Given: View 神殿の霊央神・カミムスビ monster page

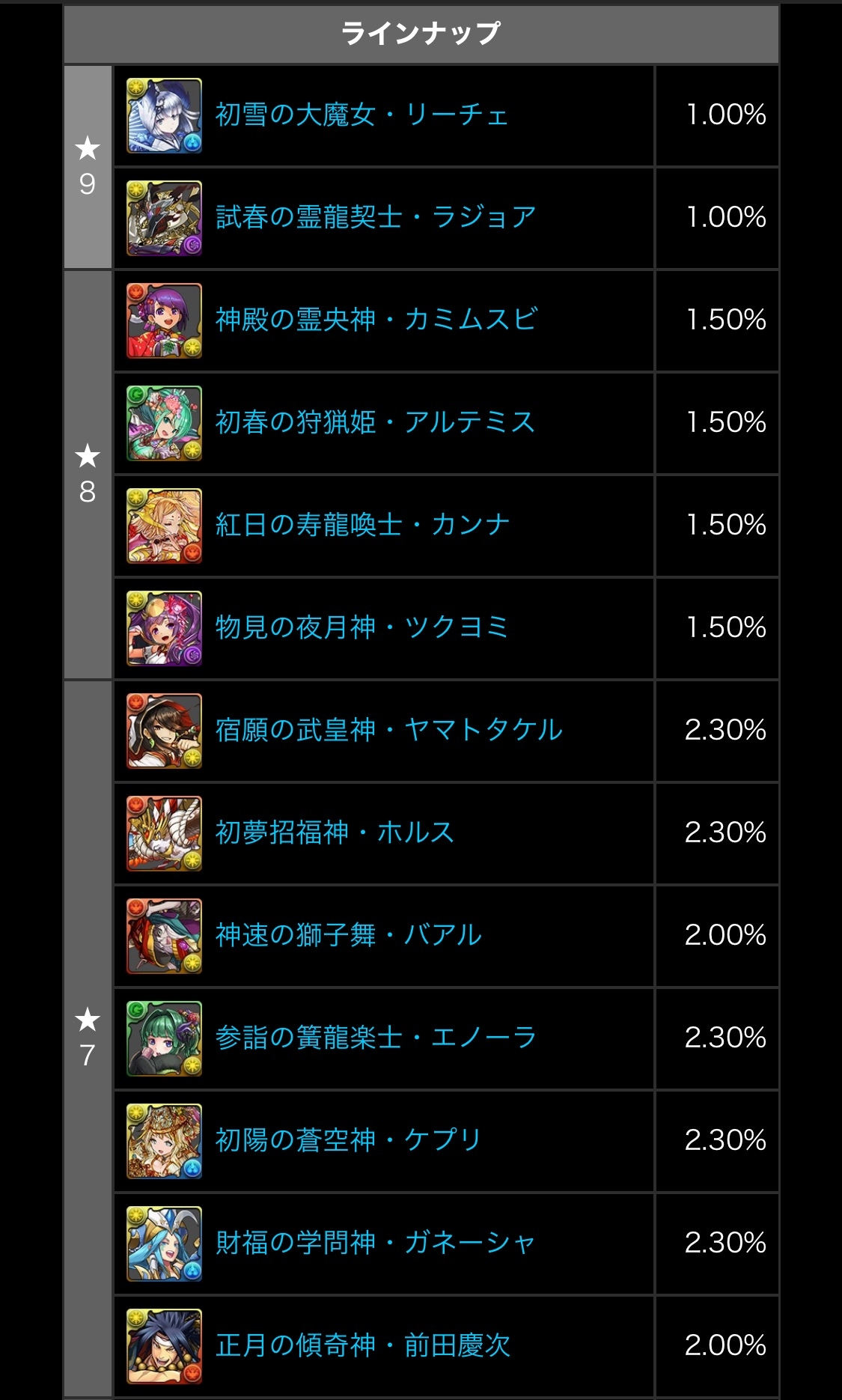Looking at the screenshot, I should [376, 320].
